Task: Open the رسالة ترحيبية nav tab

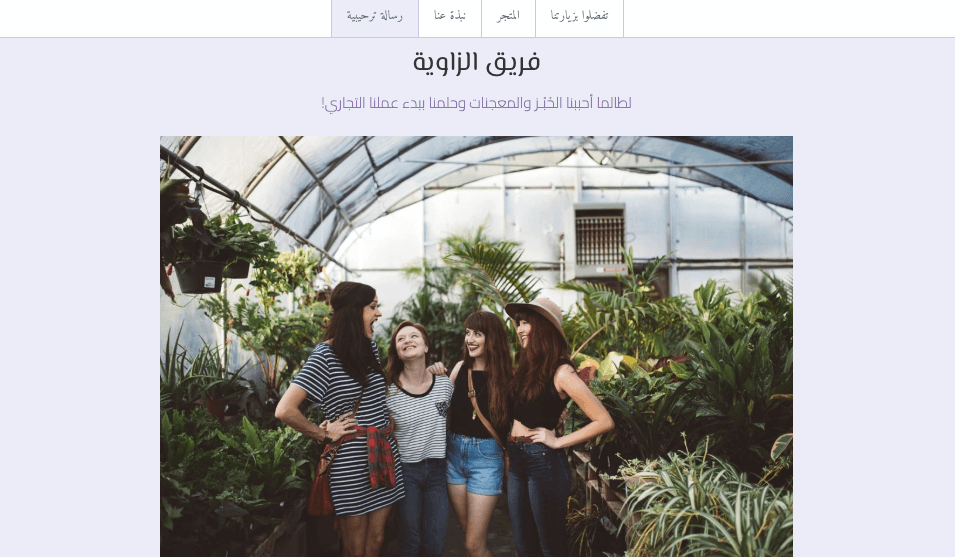Action: tap(375, 17)
